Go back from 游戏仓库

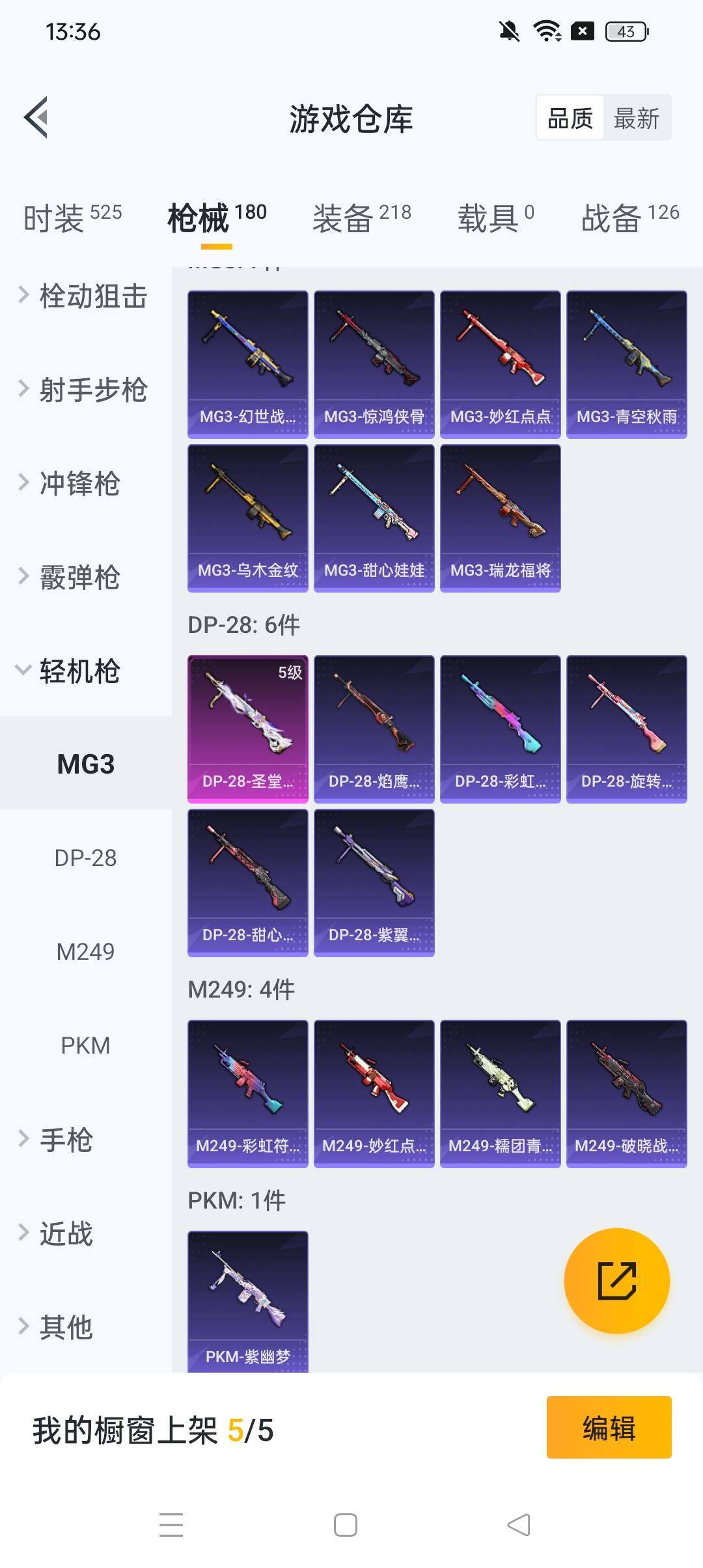tap(36, 118)
